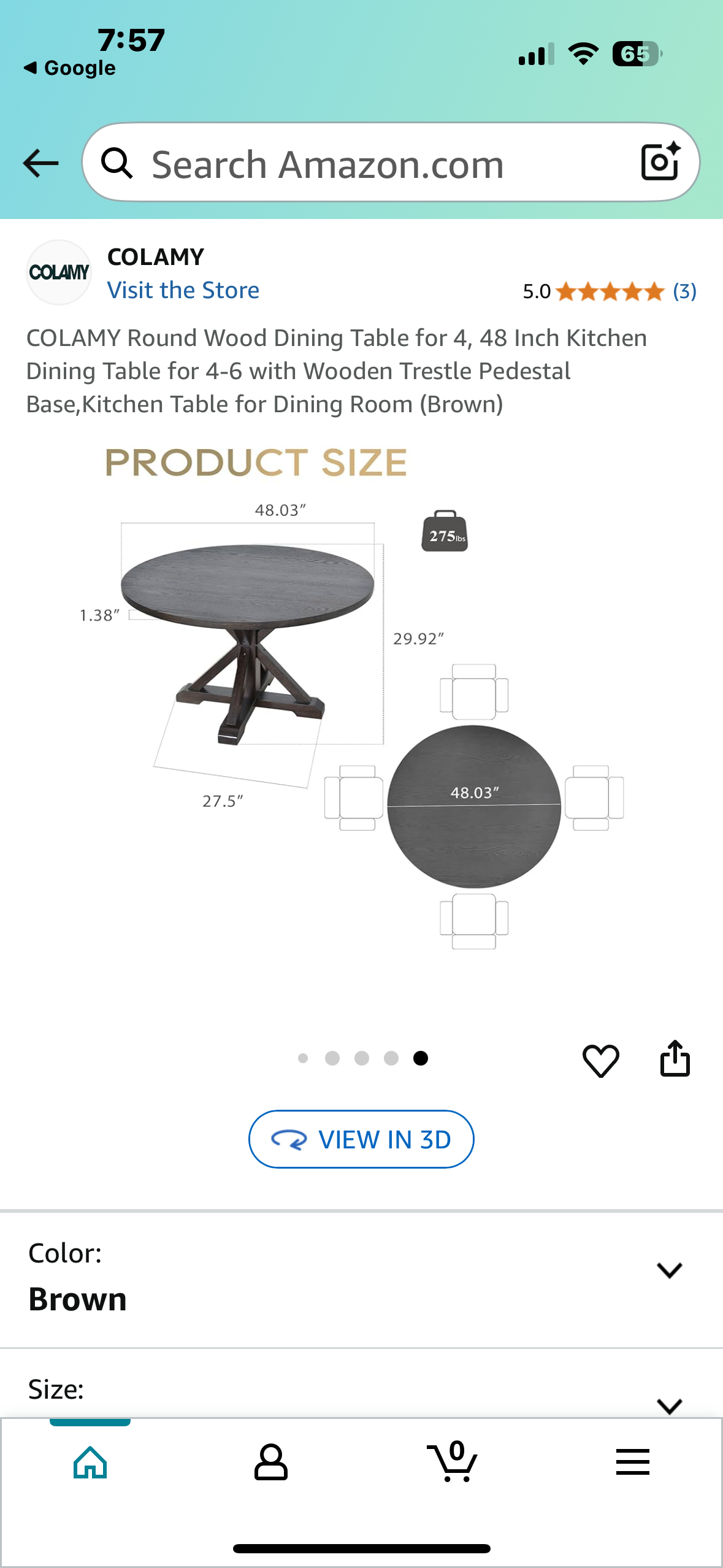
Task: Expand the Color Brown selector
Action: click(x=669, y=1270)
